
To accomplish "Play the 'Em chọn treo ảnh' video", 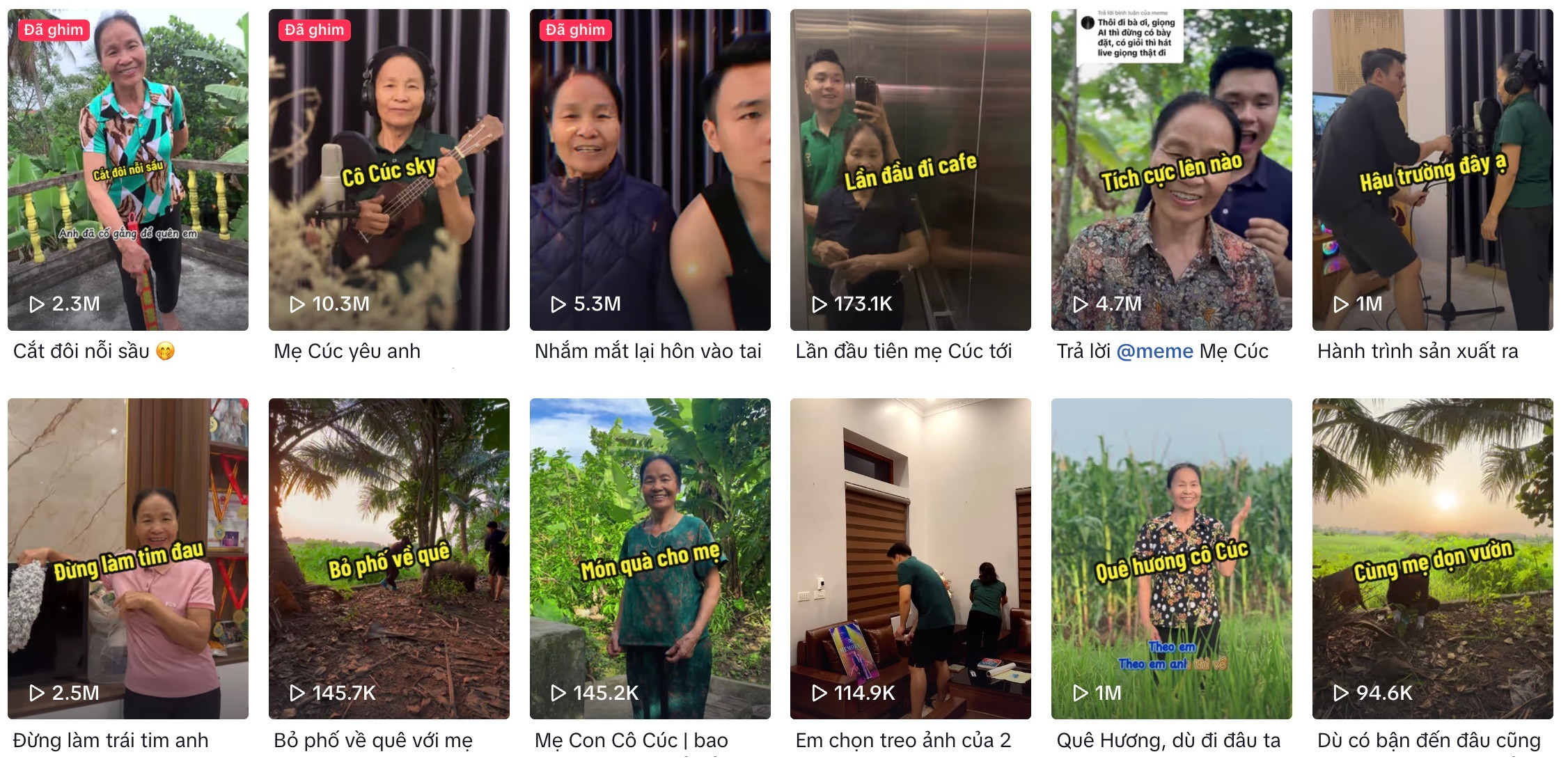I will click(910, 558).
